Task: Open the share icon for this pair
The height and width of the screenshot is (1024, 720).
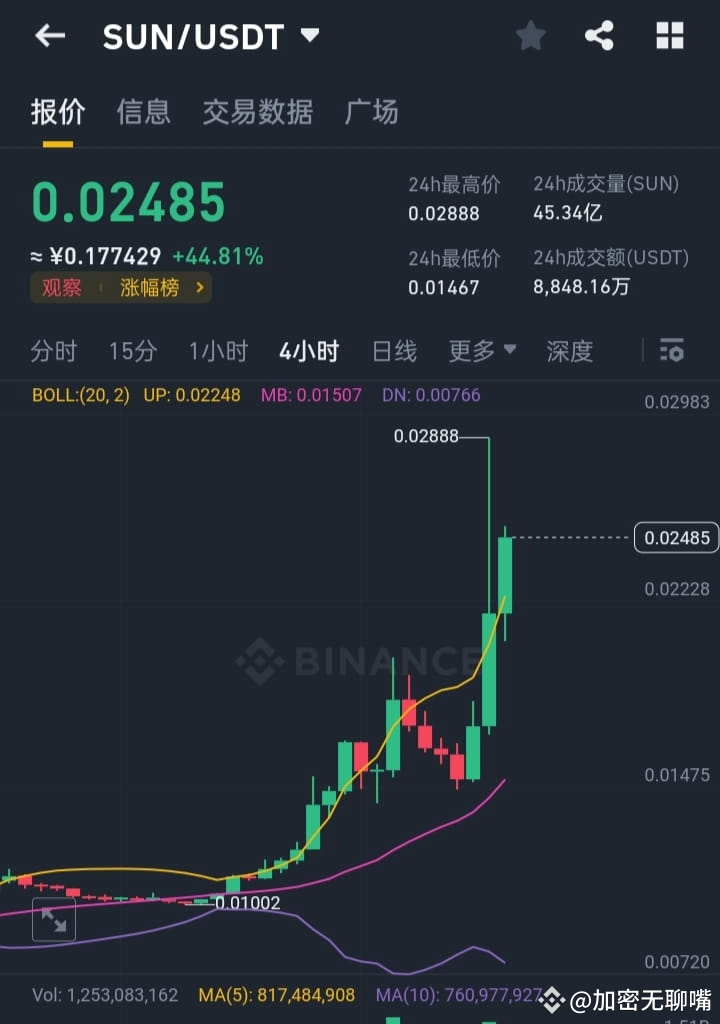Action: (x=599, y=35)
